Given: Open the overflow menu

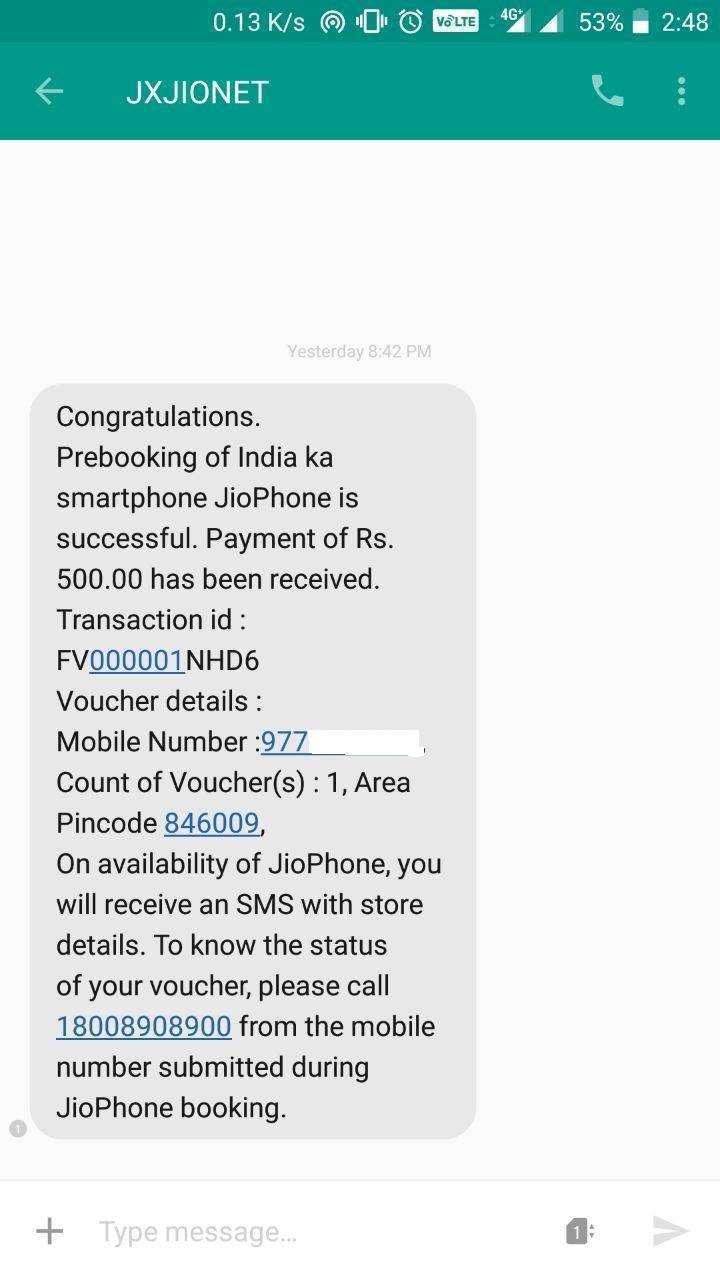Looking at the screenshot, I should point(681,92).
